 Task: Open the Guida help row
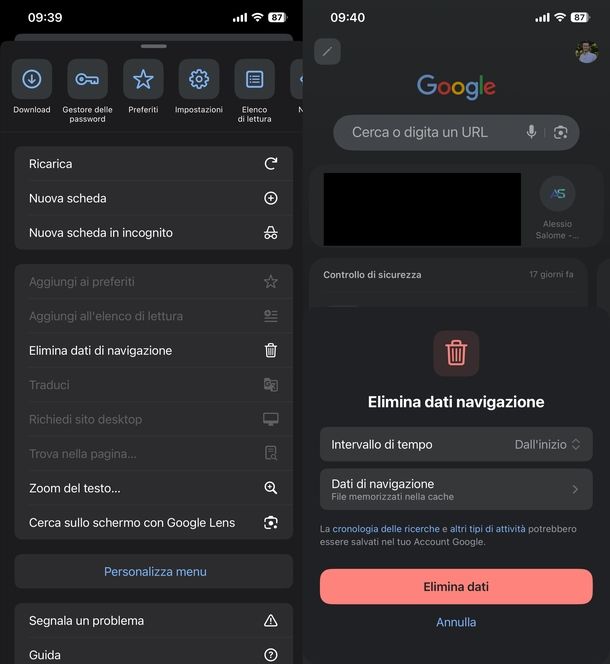153,655
